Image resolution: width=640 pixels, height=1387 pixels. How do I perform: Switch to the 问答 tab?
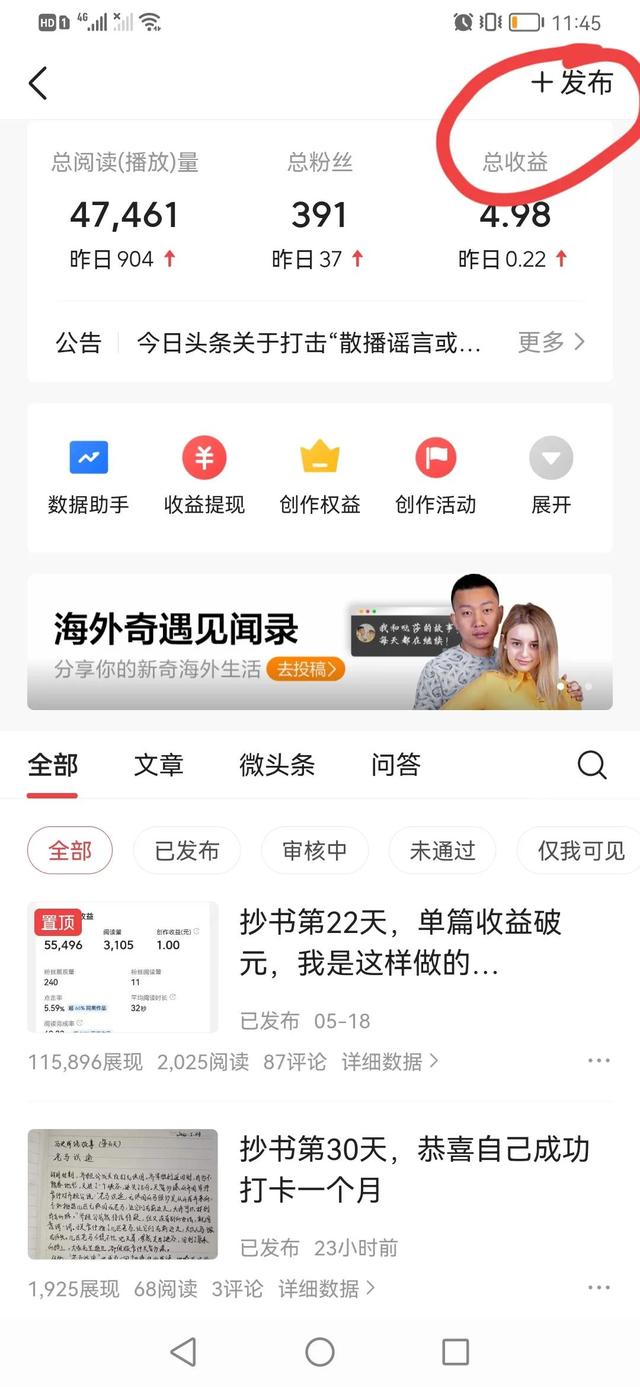[x=395, y=766]
